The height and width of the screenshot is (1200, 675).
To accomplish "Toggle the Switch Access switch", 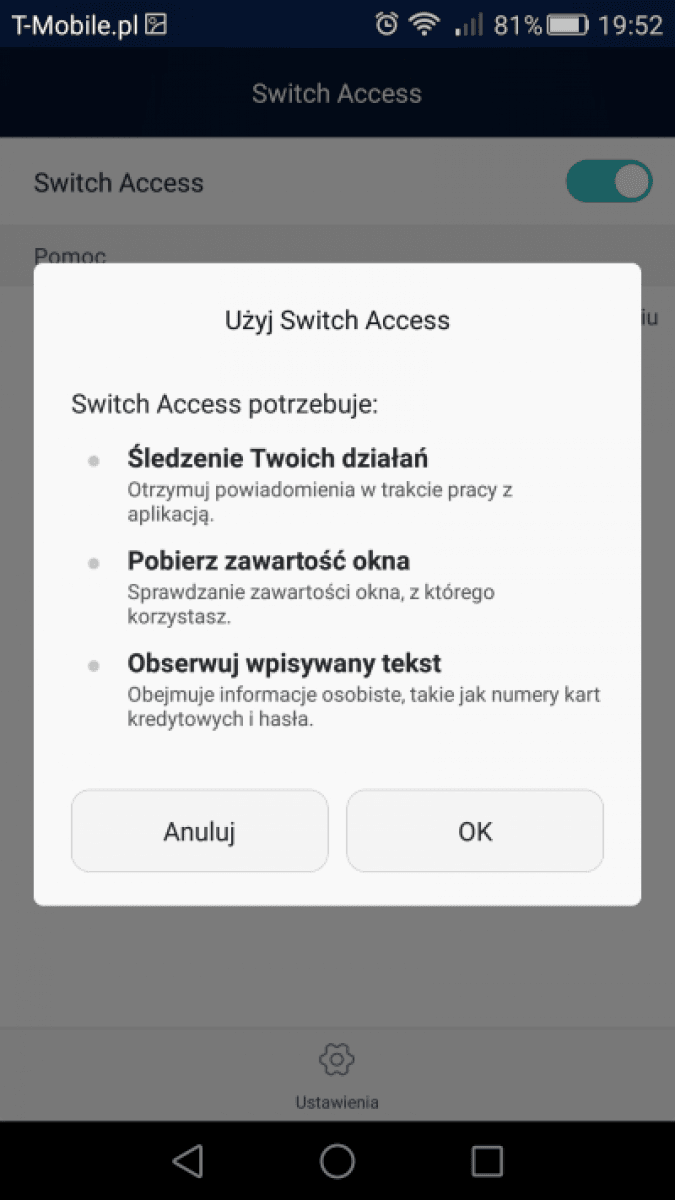I will coord(608,182).
